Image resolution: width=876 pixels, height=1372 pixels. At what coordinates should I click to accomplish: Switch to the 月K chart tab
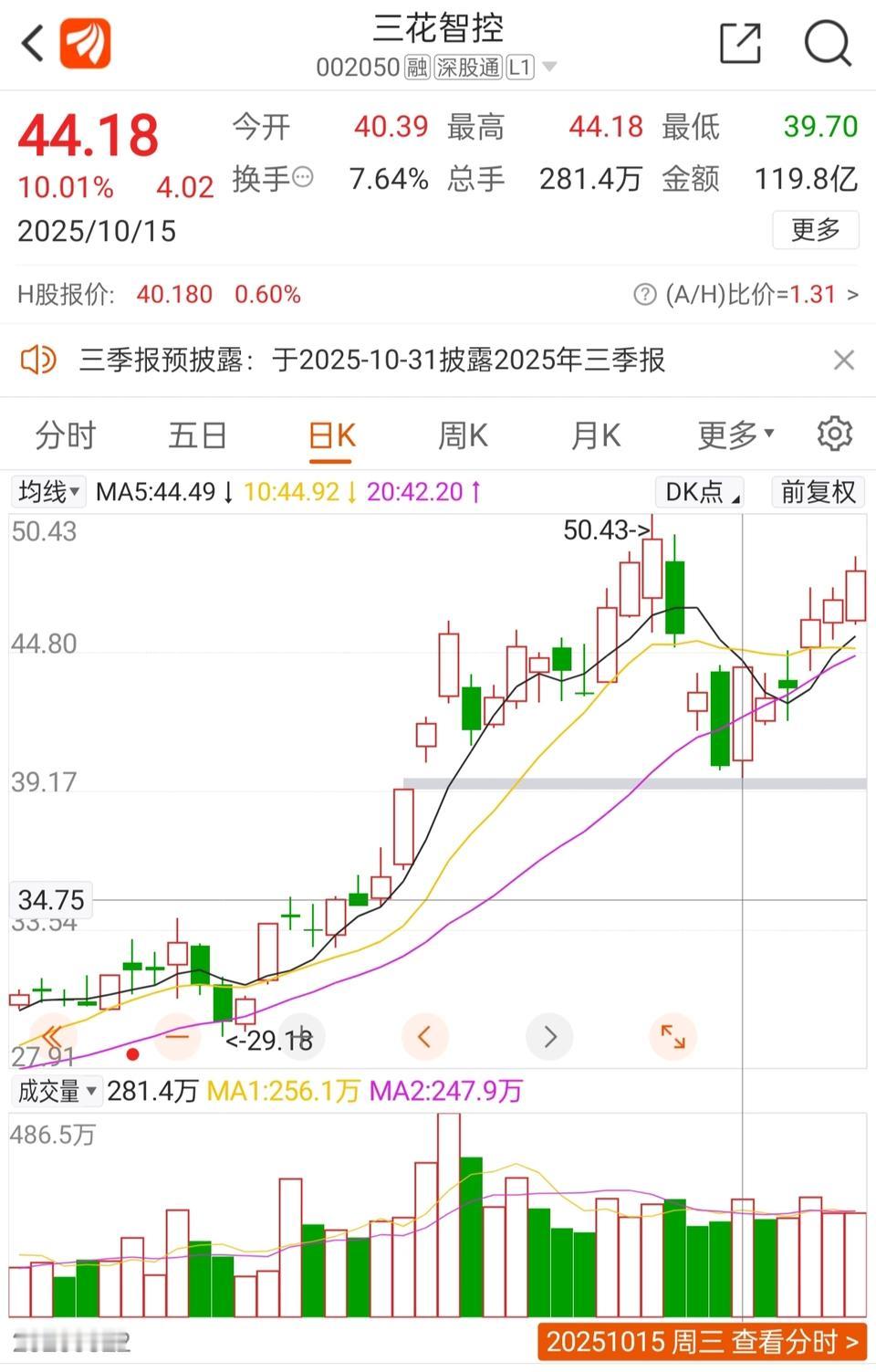[x=595, y=435]
